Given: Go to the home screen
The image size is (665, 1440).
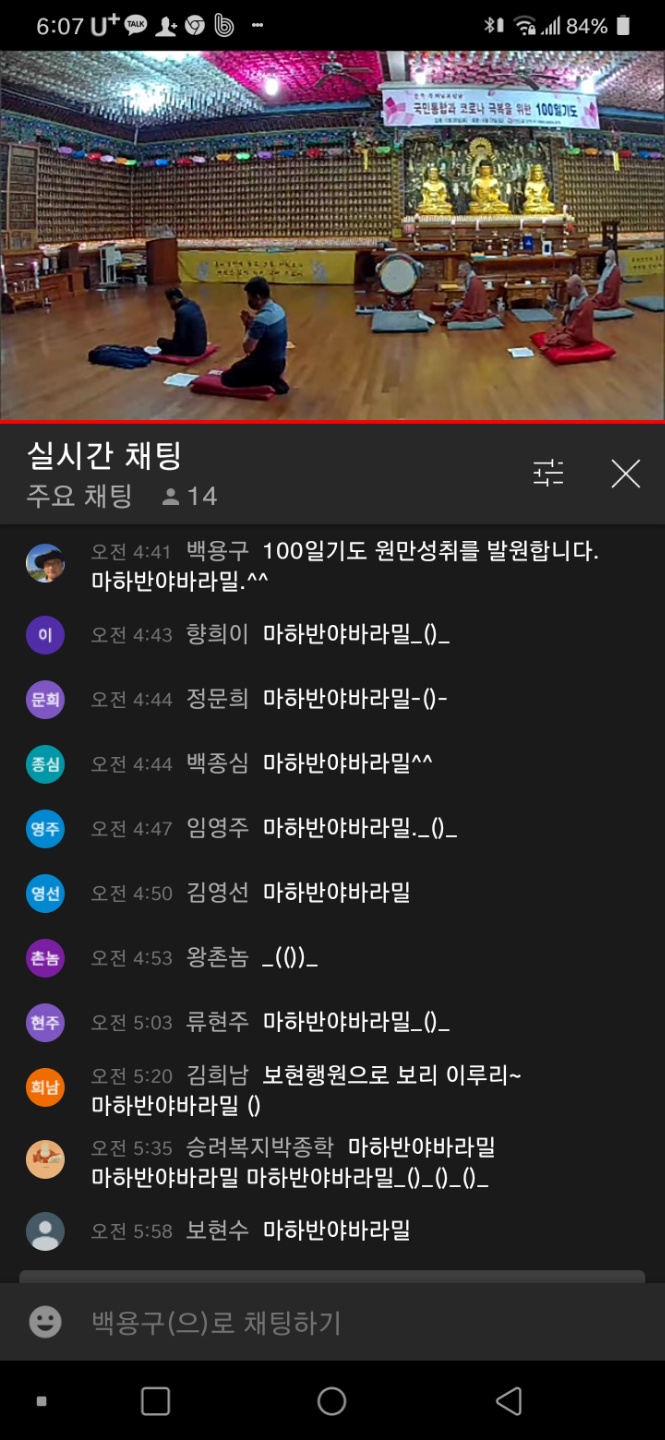Looking at the screenshot, I should click(x=332, y=1401).
